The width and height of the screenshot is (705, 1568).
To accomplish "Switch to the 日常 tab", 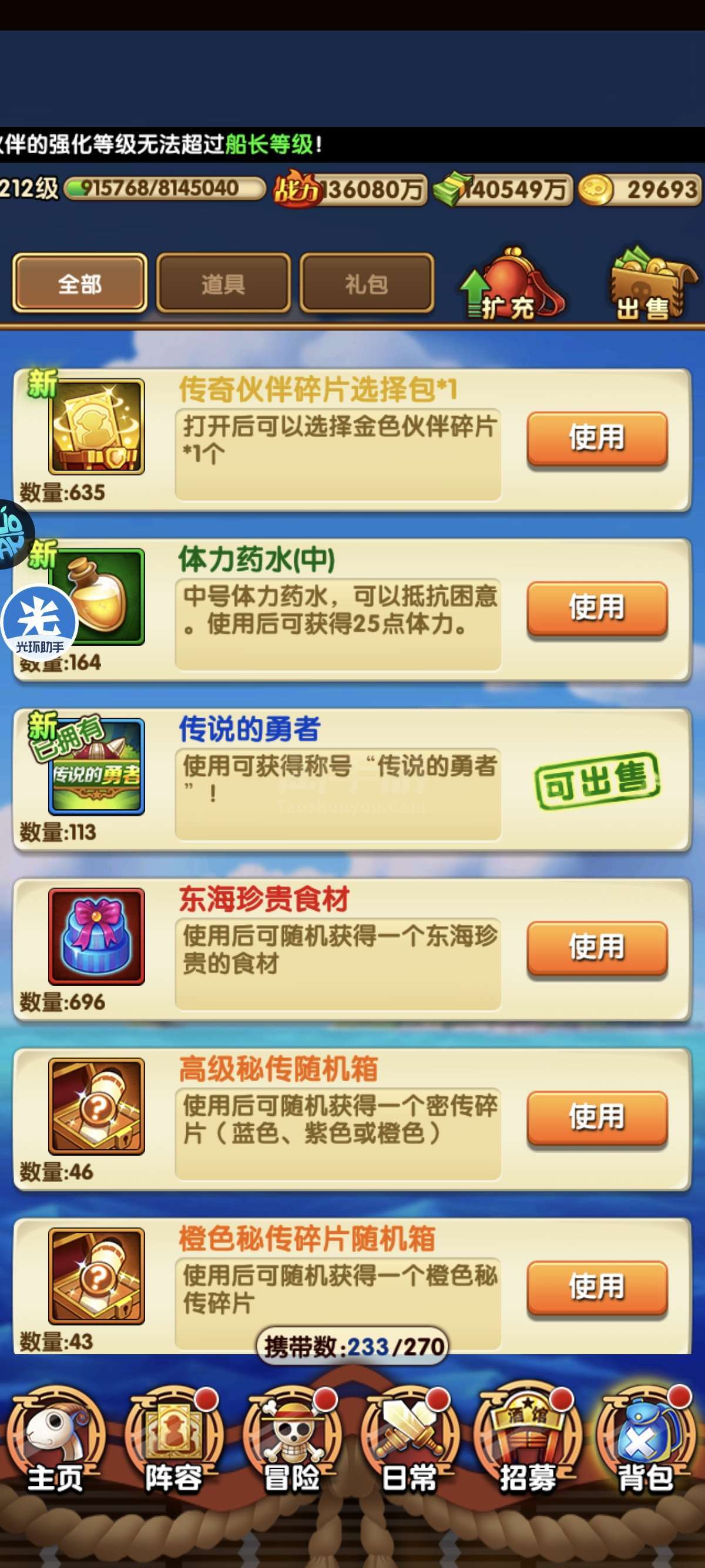I will pyautogui.click(x=409, y=1441).
